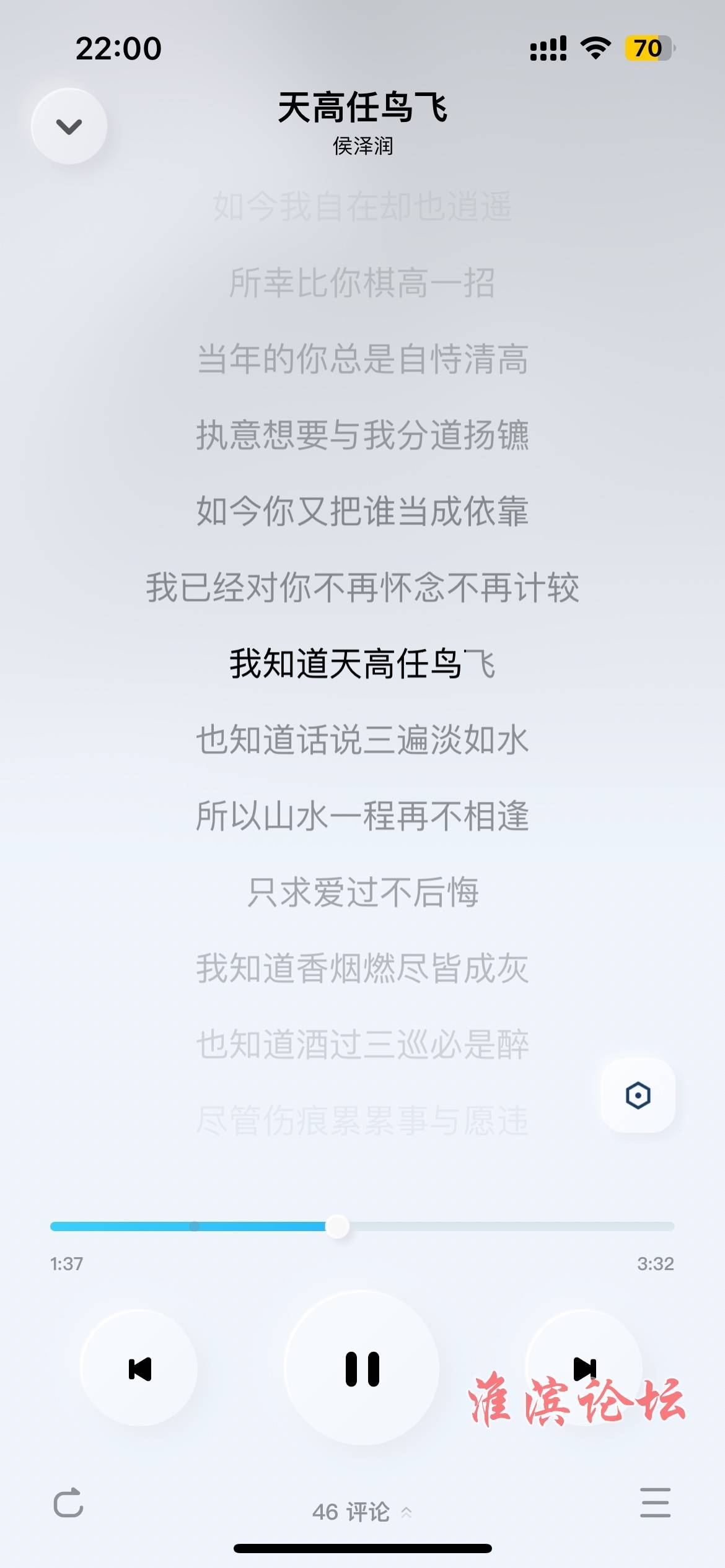Toggle the repeat playback mode icon
Screen dimensions: 725x1568
click(x=69, y=1503)
